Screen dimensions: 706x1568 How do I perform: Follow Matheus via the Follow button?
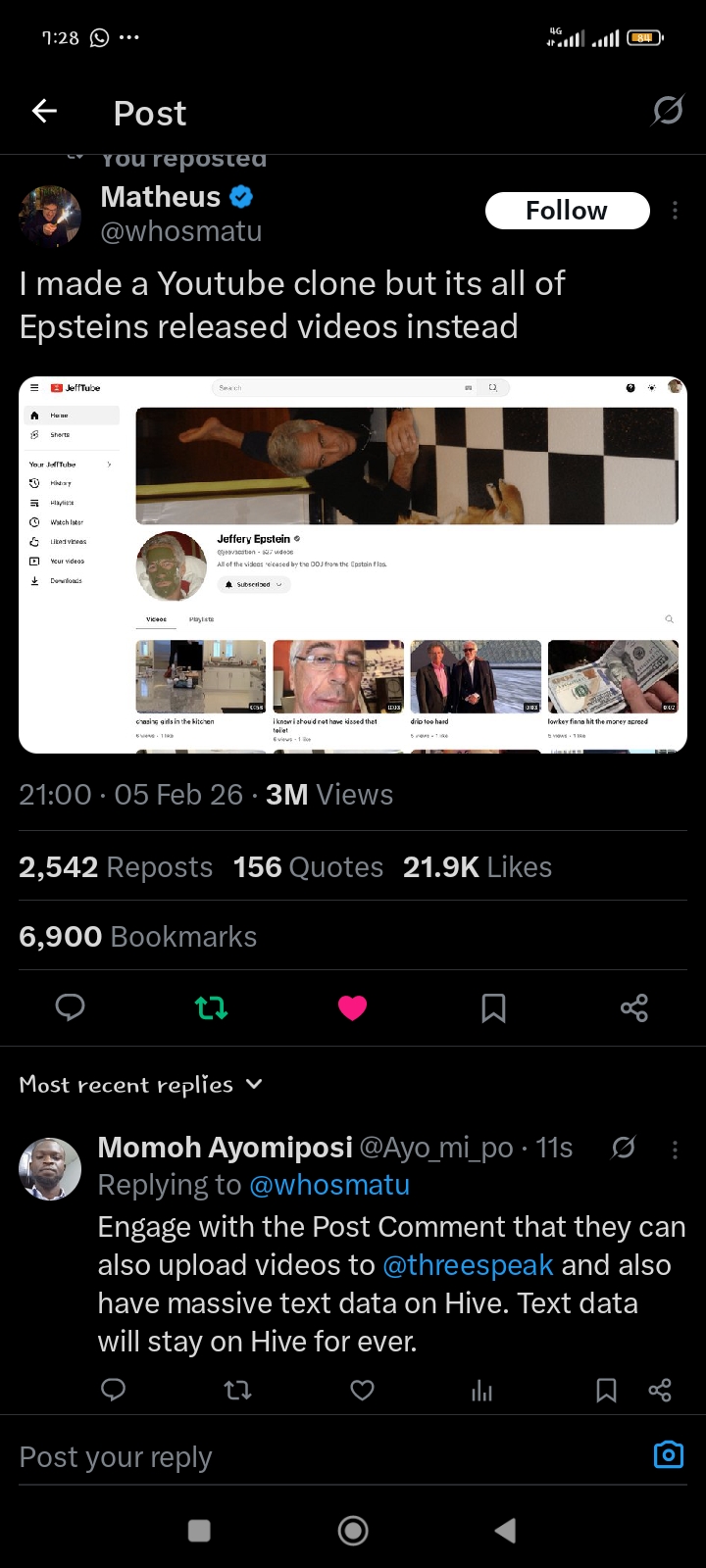click(x=567, y=210)
